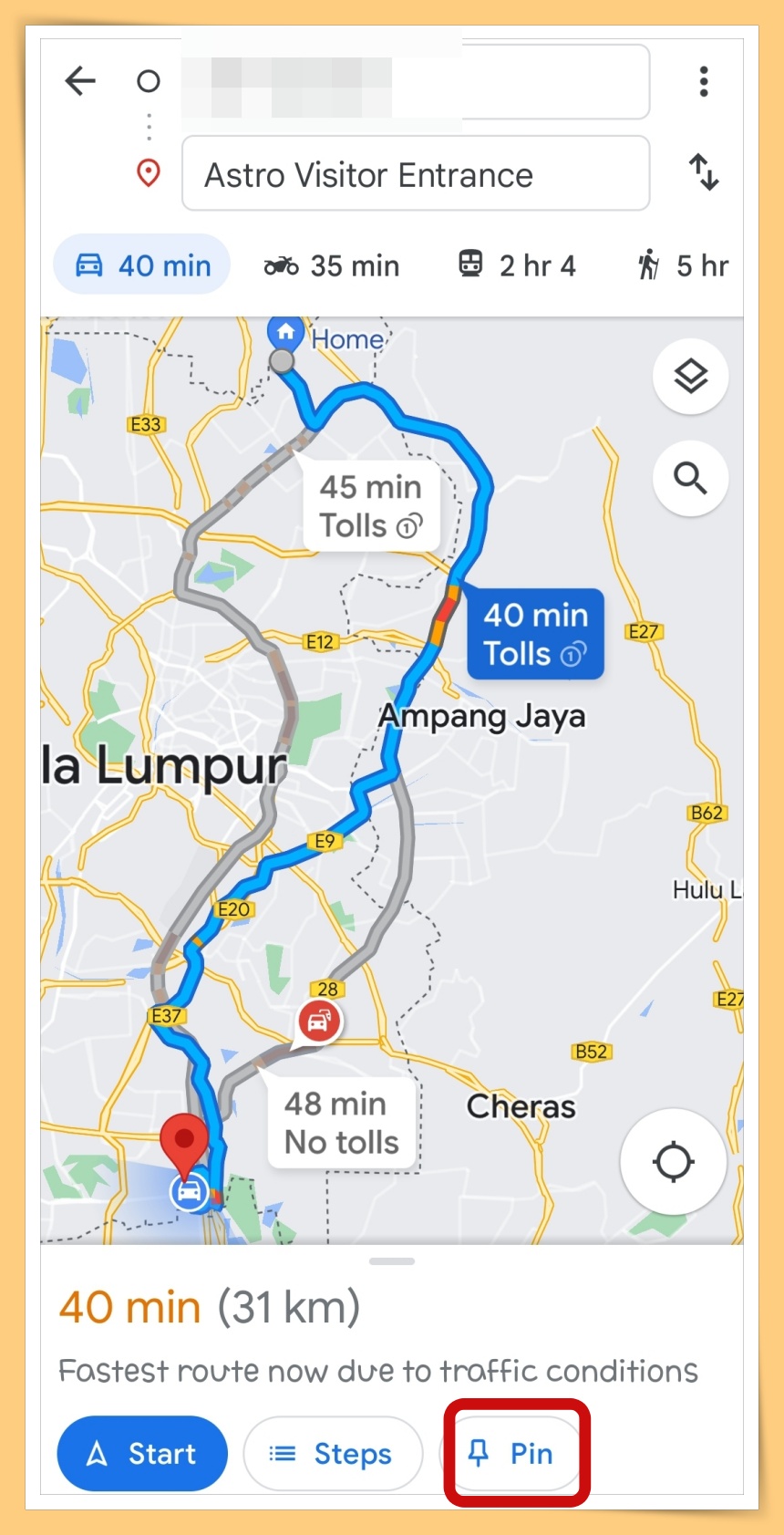This screenshot has width=784, height=1535.
Task: Edit the Astro Visitor Entrance destination field
Action: [x=415, y=174]
